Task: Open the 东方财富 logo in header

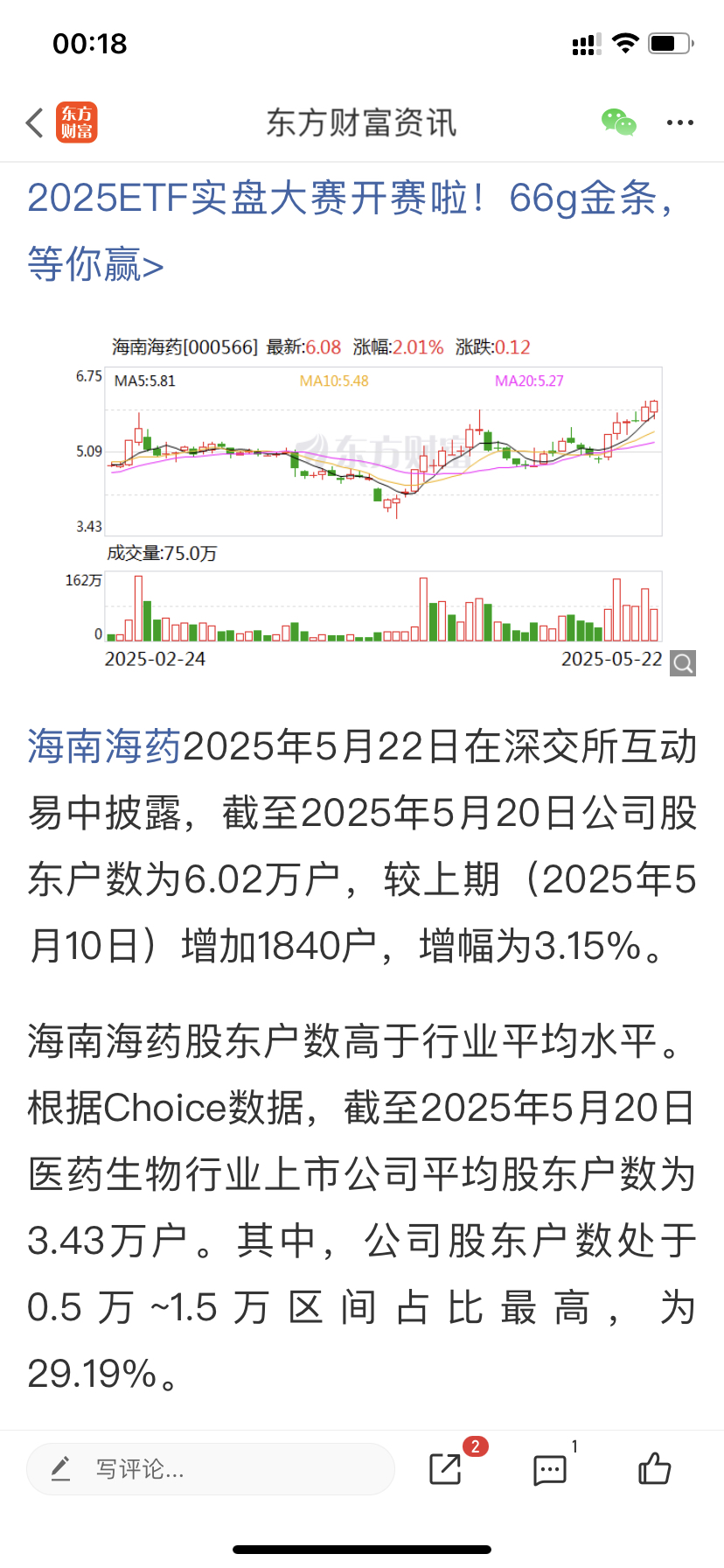Action: click(77, 122)
